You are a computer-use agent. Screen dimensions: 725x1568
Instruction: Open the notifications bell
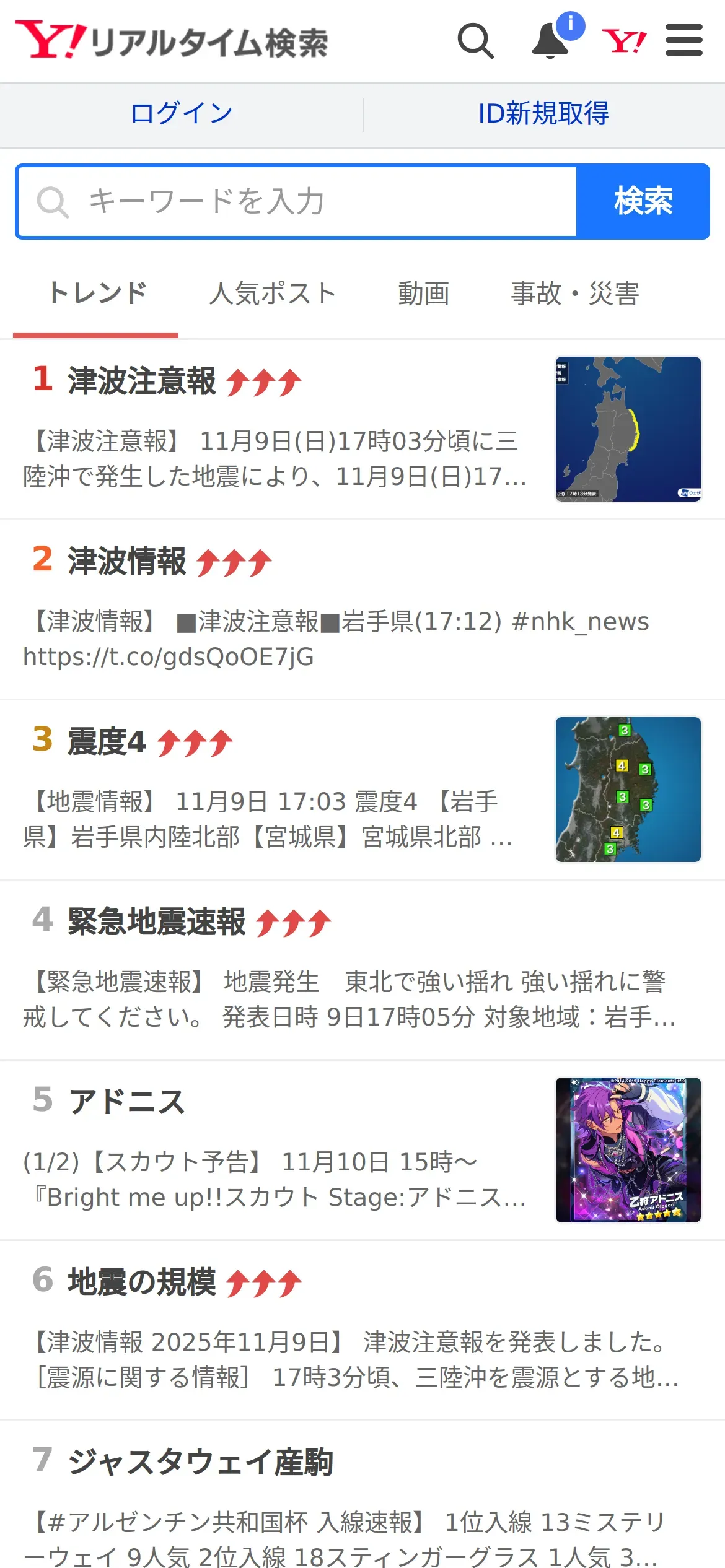pos(550,41)
